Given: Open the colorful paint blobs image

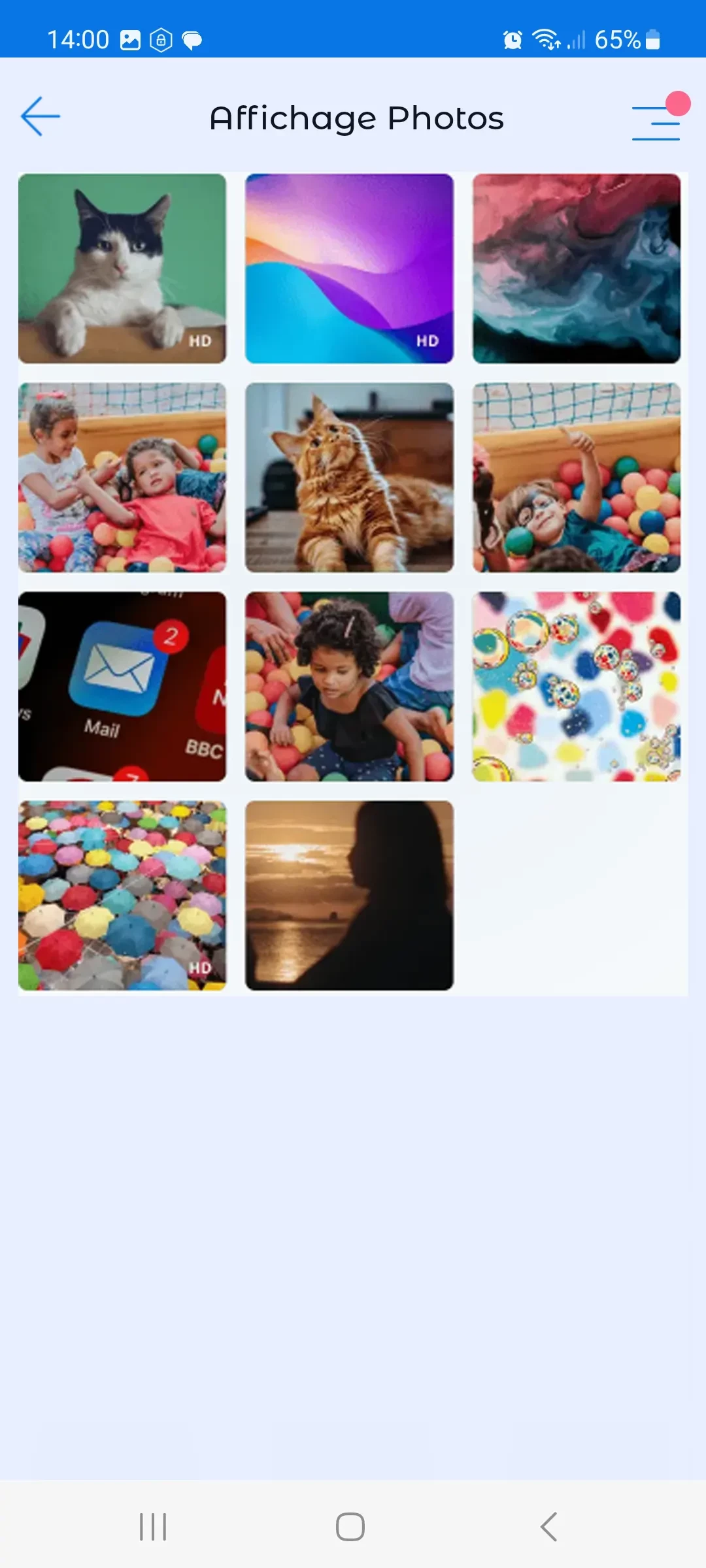Looking at the screenshot, I should pos(576,687).
